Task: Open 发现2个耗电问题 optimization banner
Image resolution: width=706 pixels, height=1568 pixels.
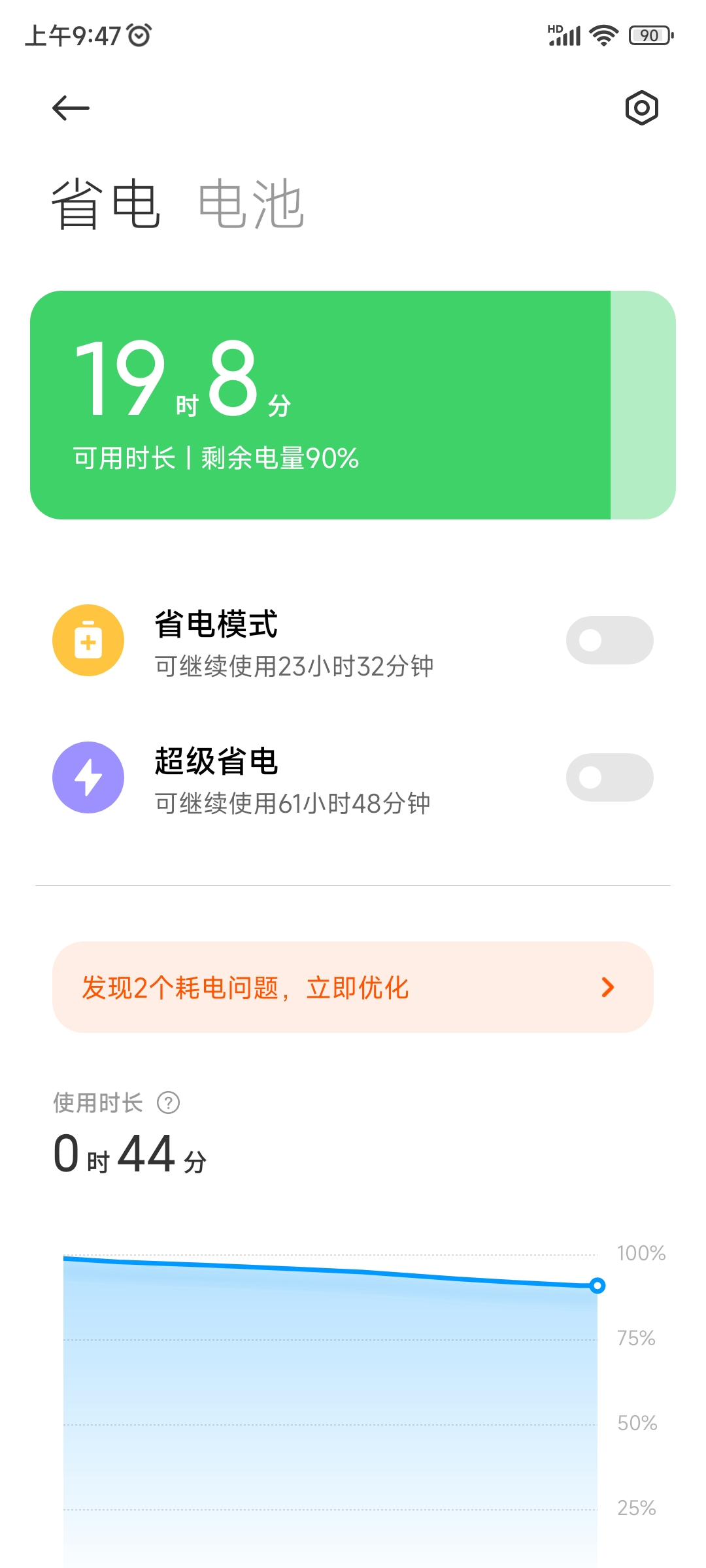Action: coord(353,987)
